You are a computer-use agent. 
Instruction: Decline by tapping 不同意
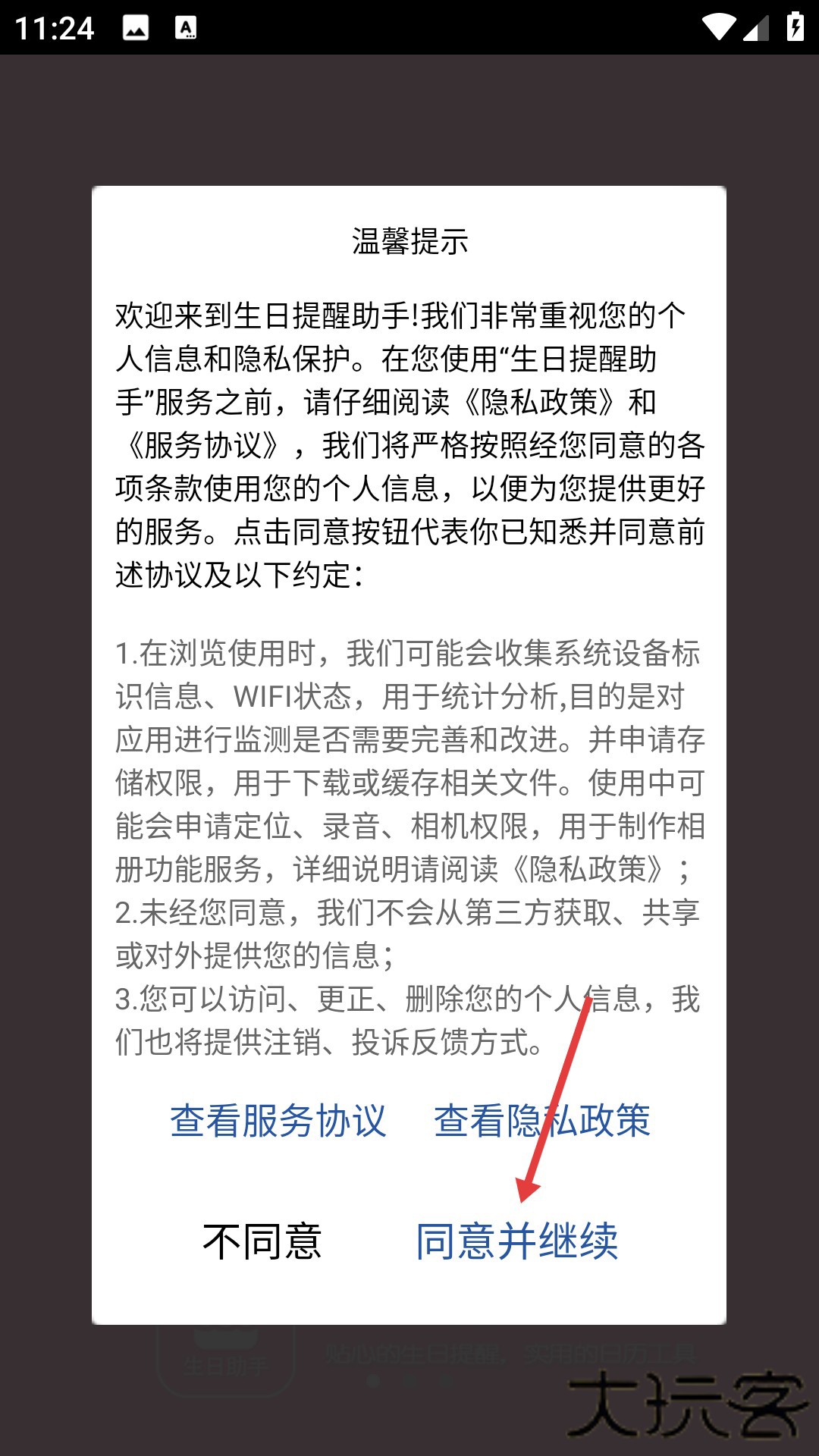(x=262, y=1241)
